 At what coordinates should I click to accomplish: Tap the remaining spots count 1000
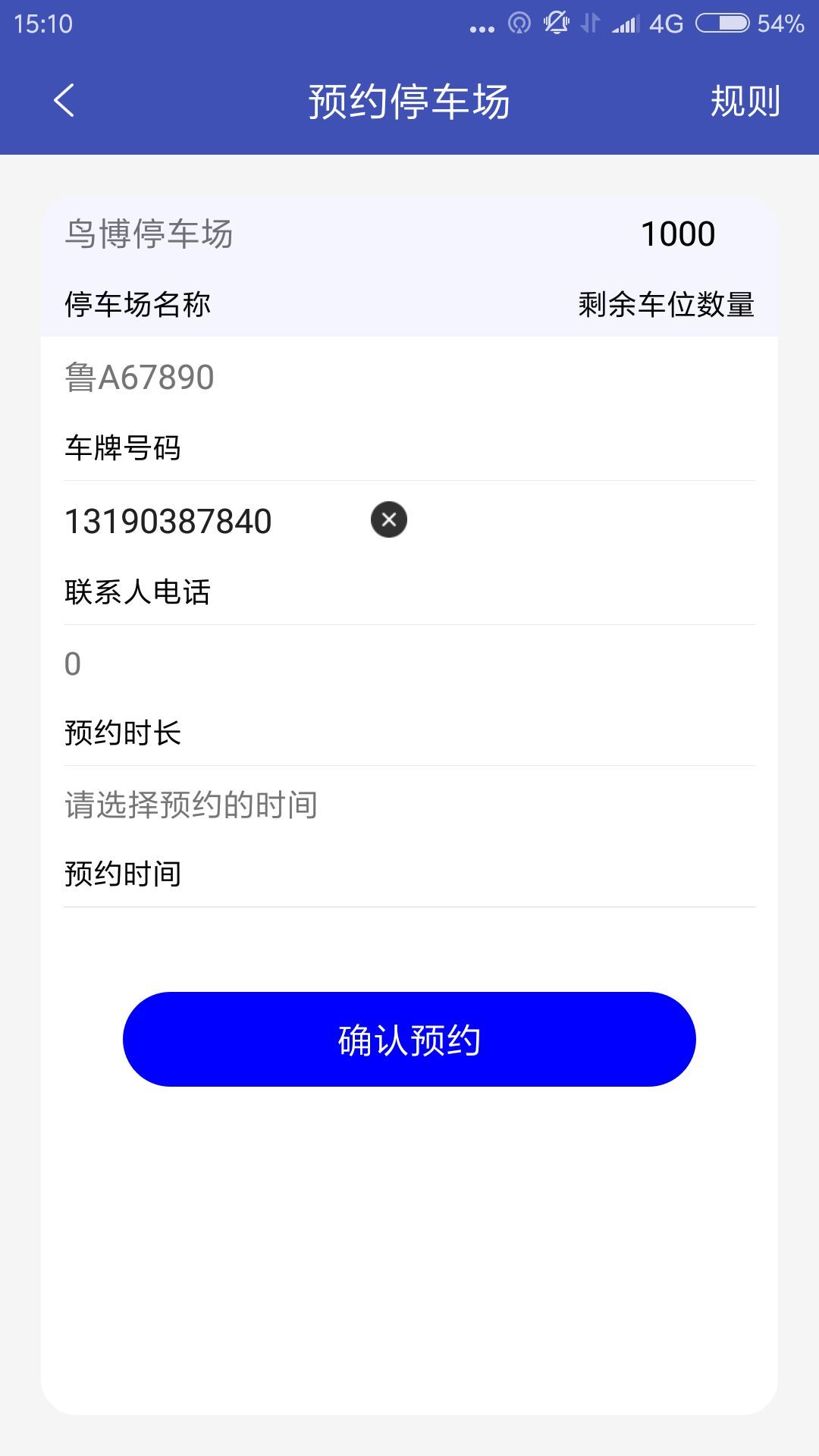[x=679, y=233]
